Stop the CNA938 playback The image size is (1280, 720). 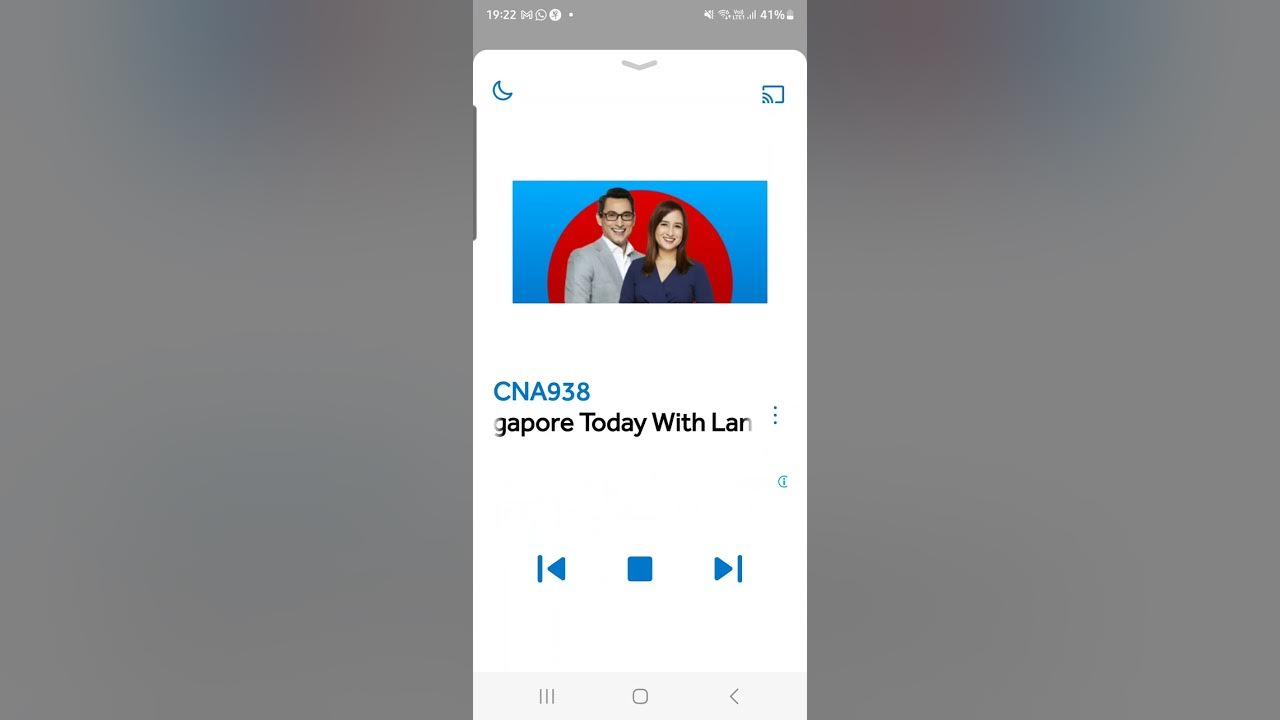640,569
